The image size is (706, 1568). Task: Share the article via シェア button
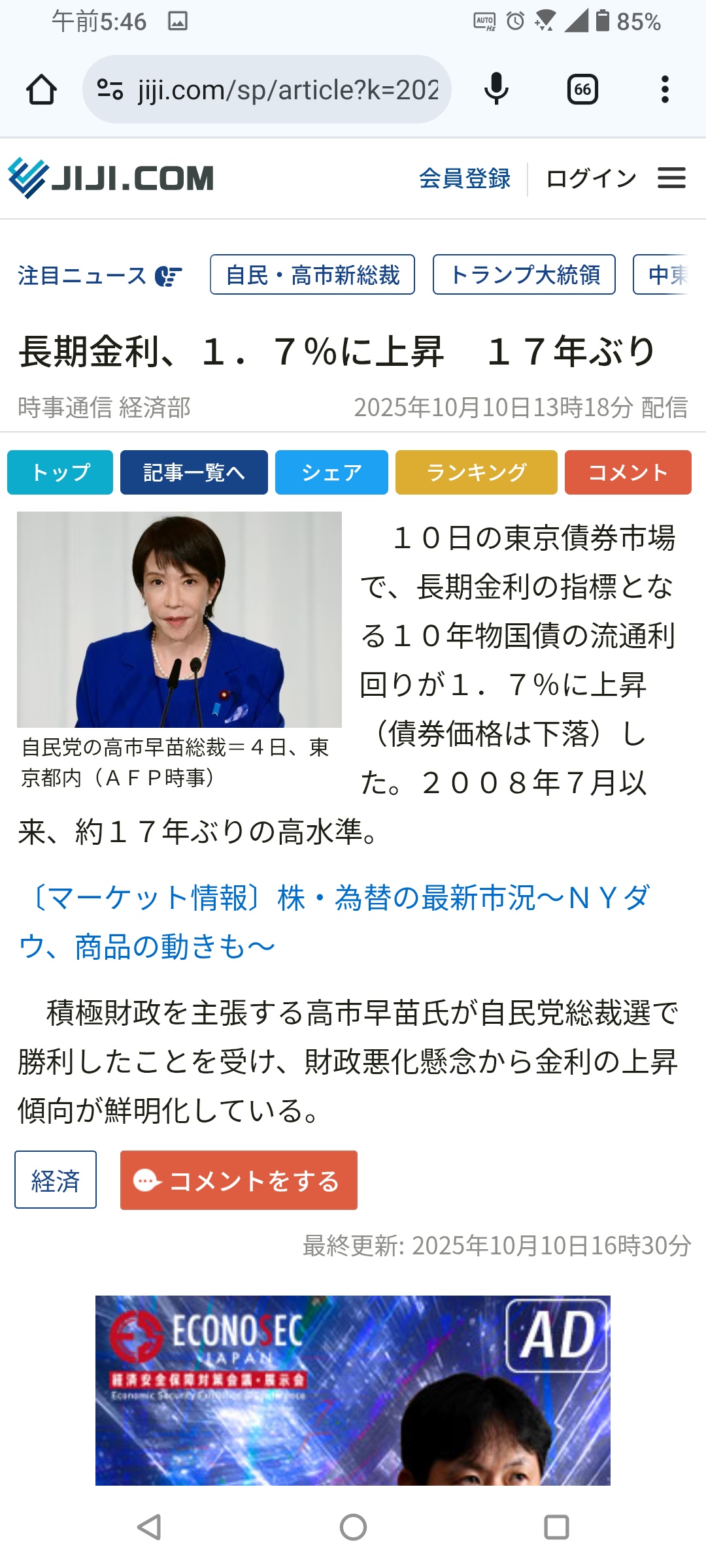coord(331,472)
